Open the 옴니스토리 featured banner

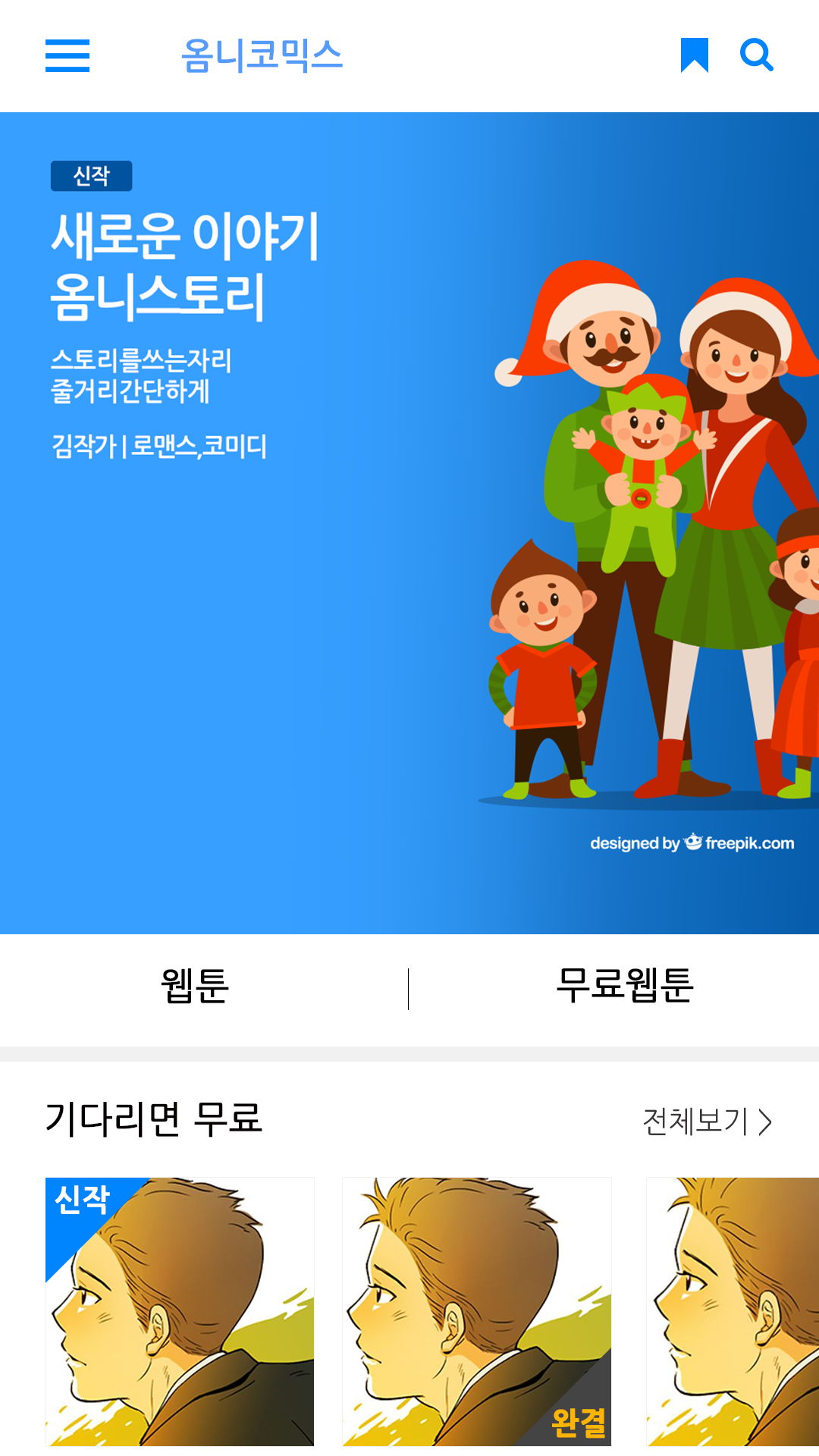409,523
